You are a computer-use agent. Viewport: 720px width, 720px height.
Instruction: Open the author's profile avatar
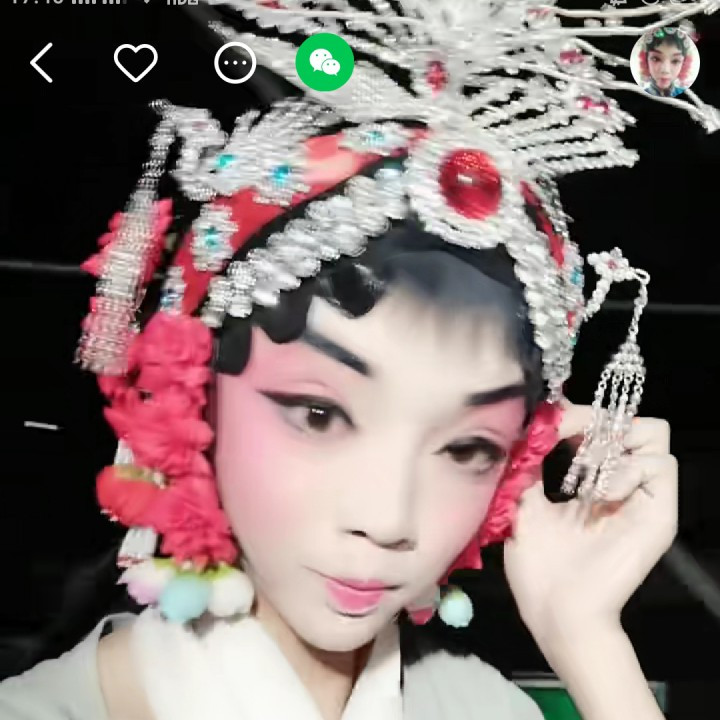coord(665,62)
